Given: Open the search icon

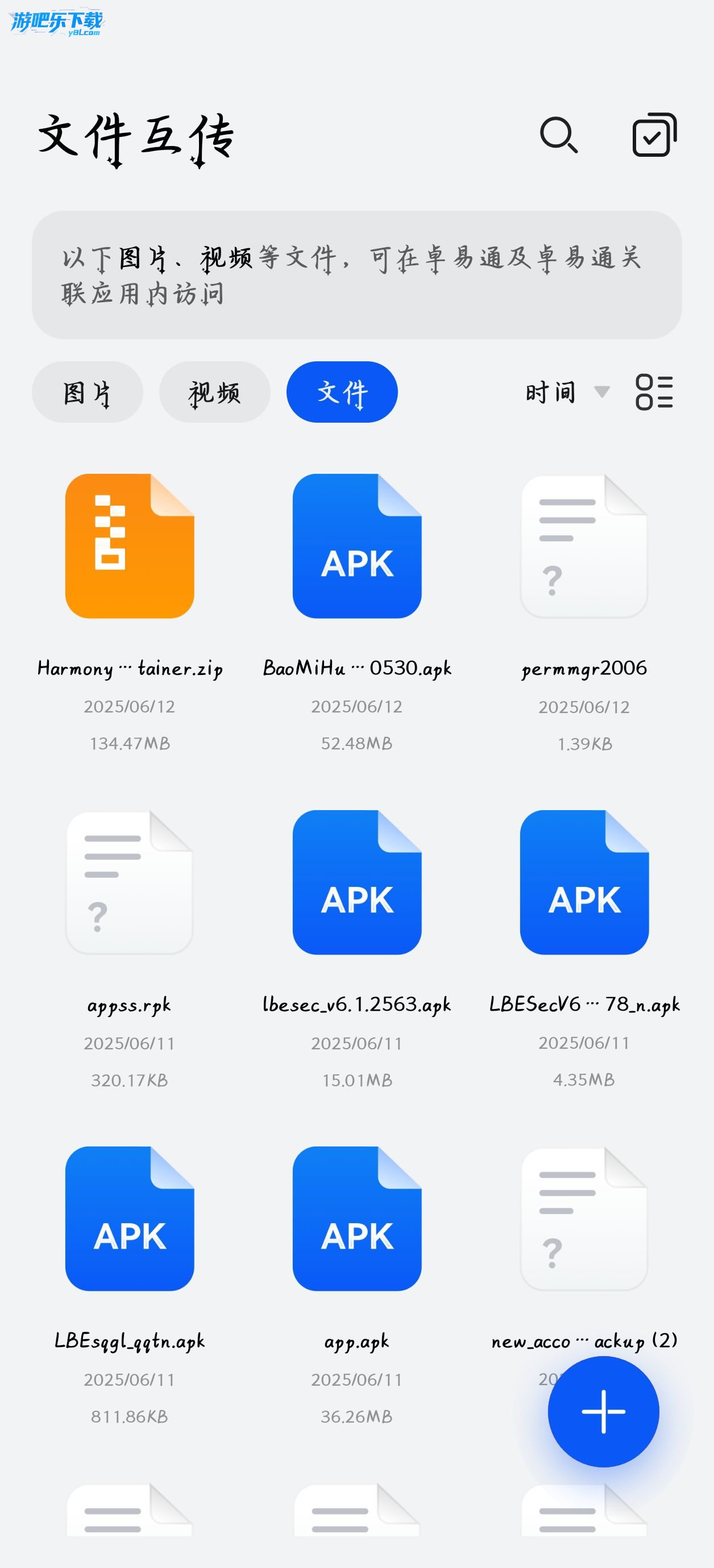Looking at the screenshot, I should point(558,135).
